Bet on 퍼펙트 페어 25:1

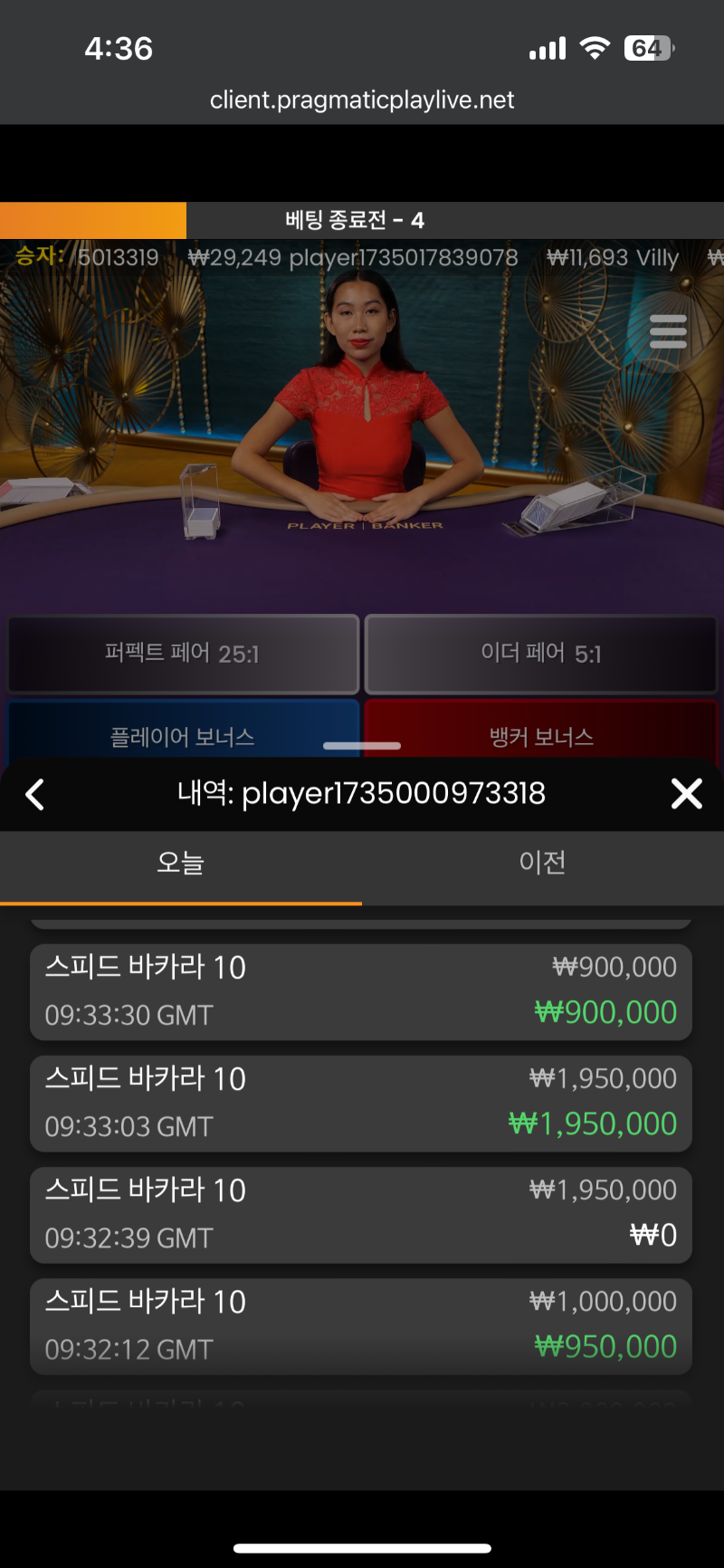[183, 654]
